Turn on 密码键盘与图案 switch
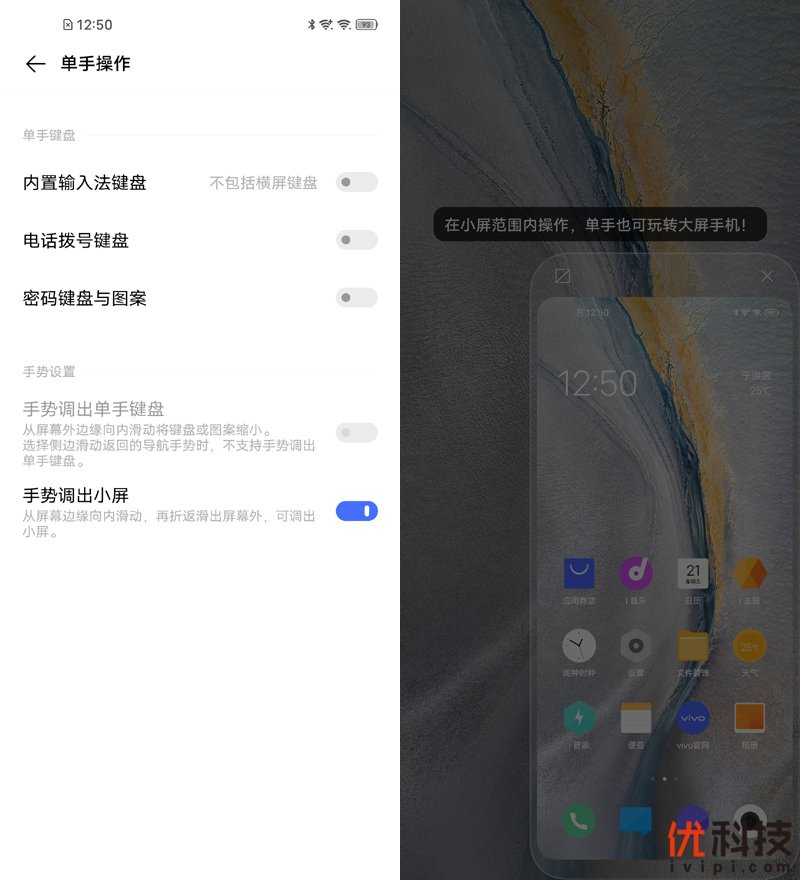This screenshot has width=800, height=880. 356,298
